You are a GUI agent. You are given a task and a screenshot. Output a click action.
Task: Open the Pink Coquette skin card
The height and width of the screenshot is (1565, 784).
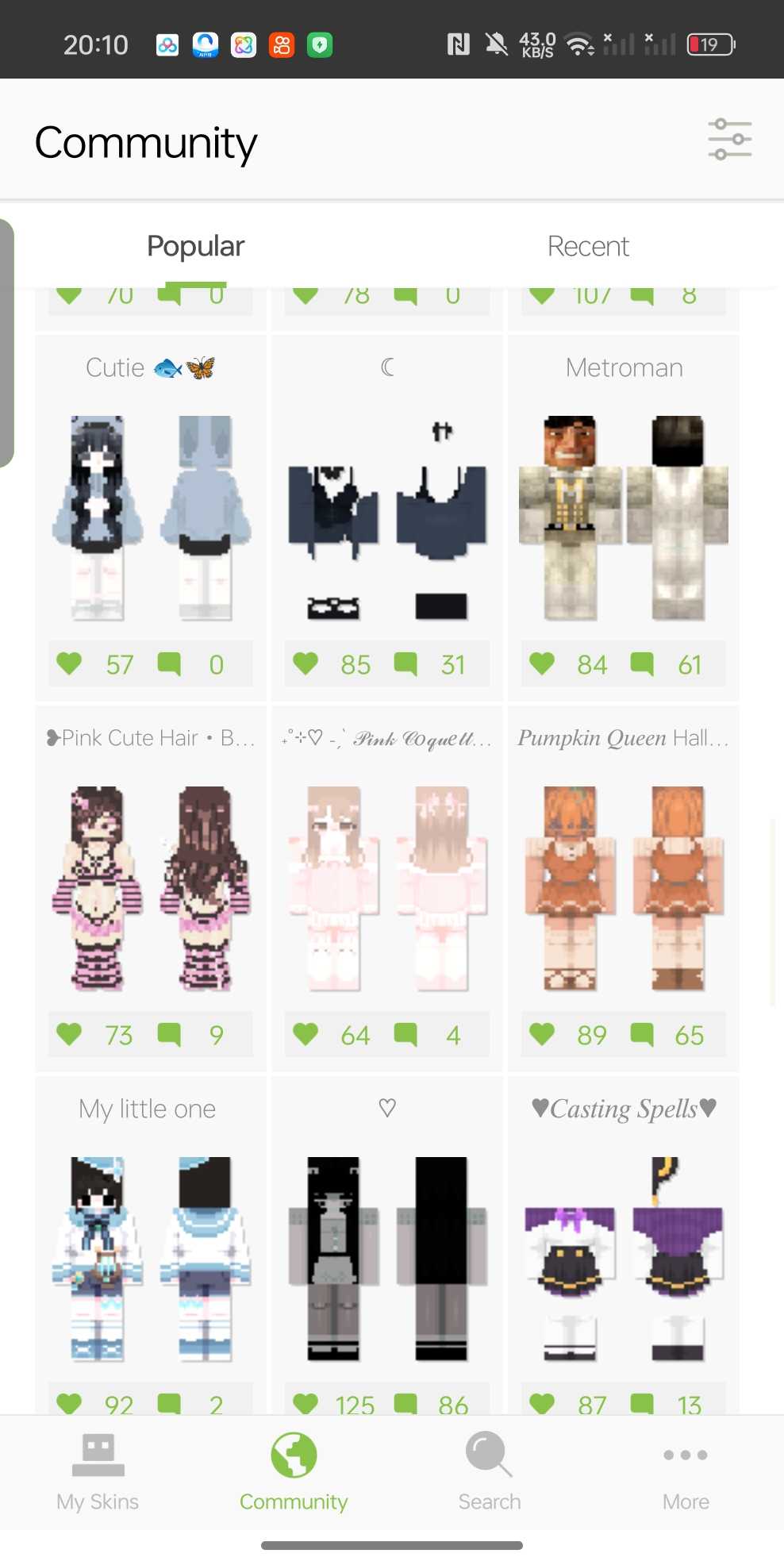click(x=387, y=887)
